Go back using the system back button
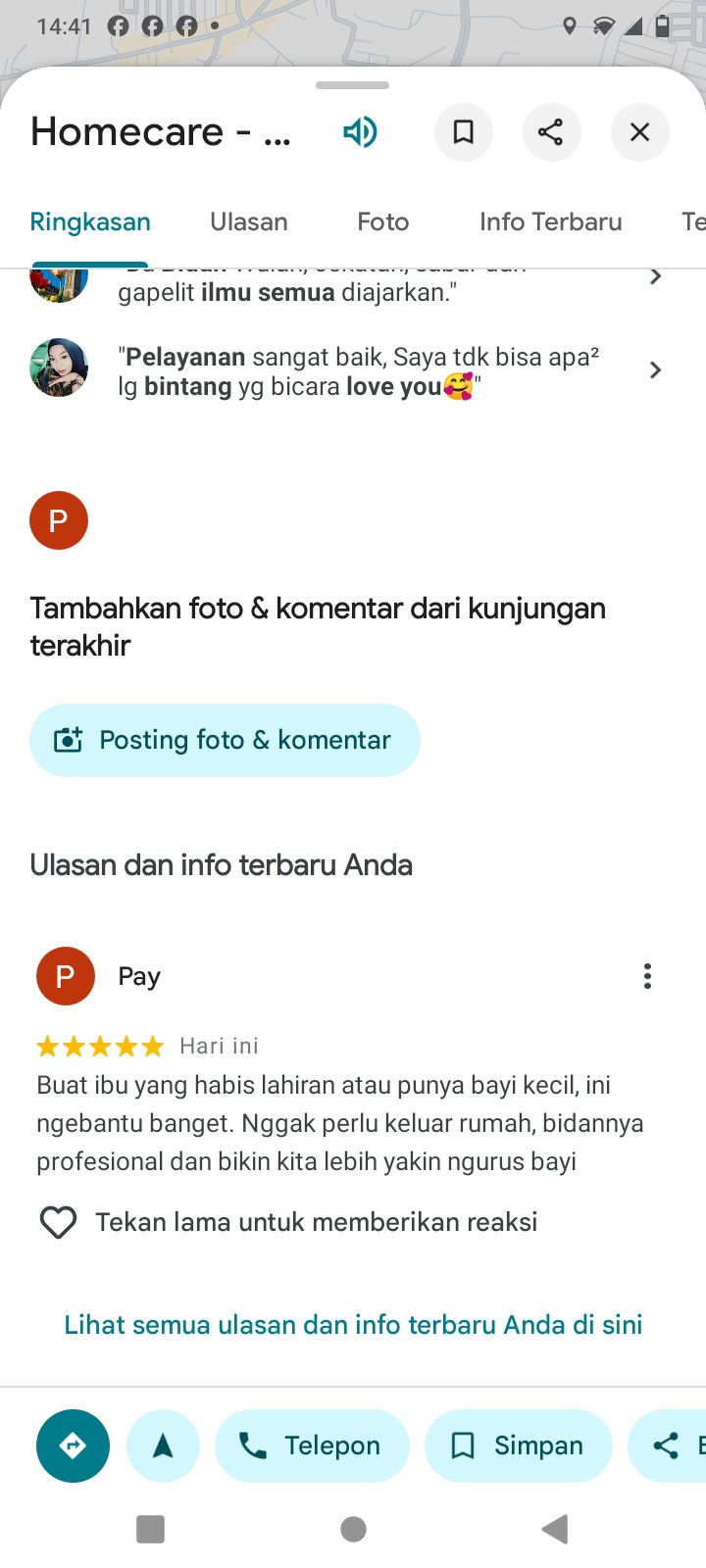Image resolution: width=706 pixels, height=1568 pixels. click(554, 1529)
